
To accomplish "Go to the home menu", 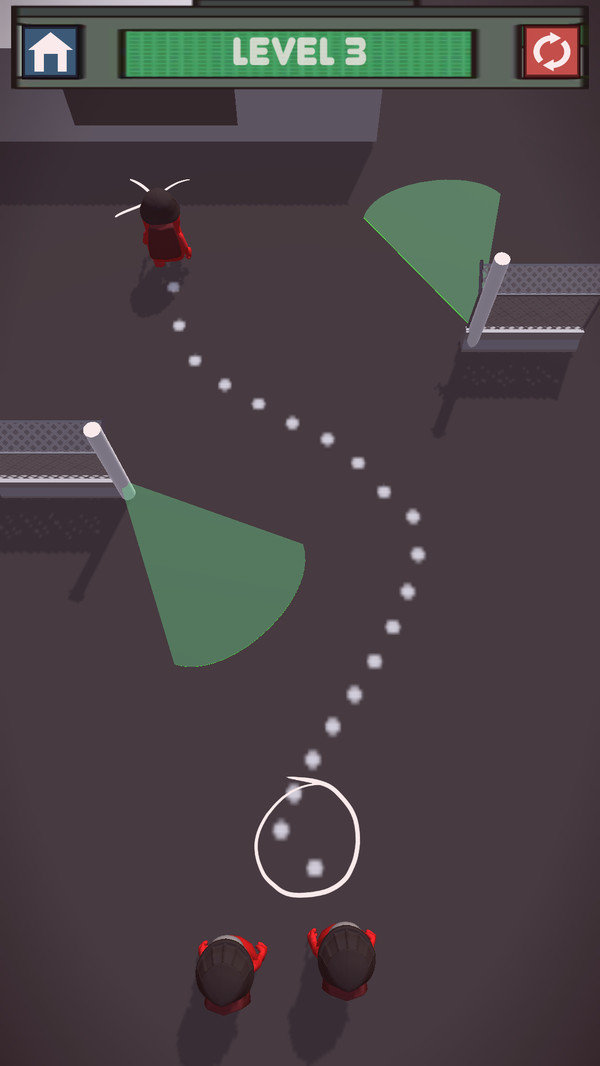I will tap(50, 52).
